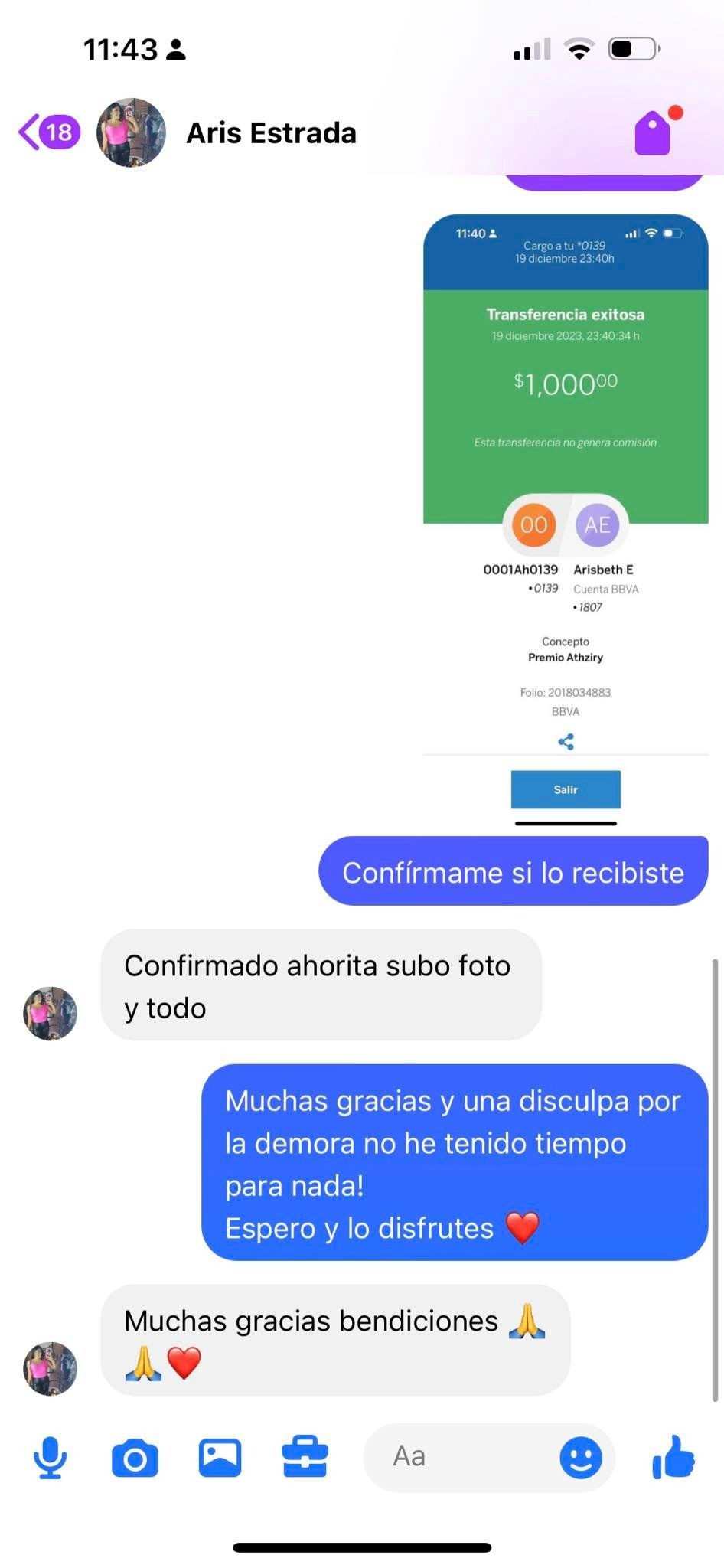Open the emoji picker smiley
This screenshot has height=1568, width=724.
tap(581, 1458)
